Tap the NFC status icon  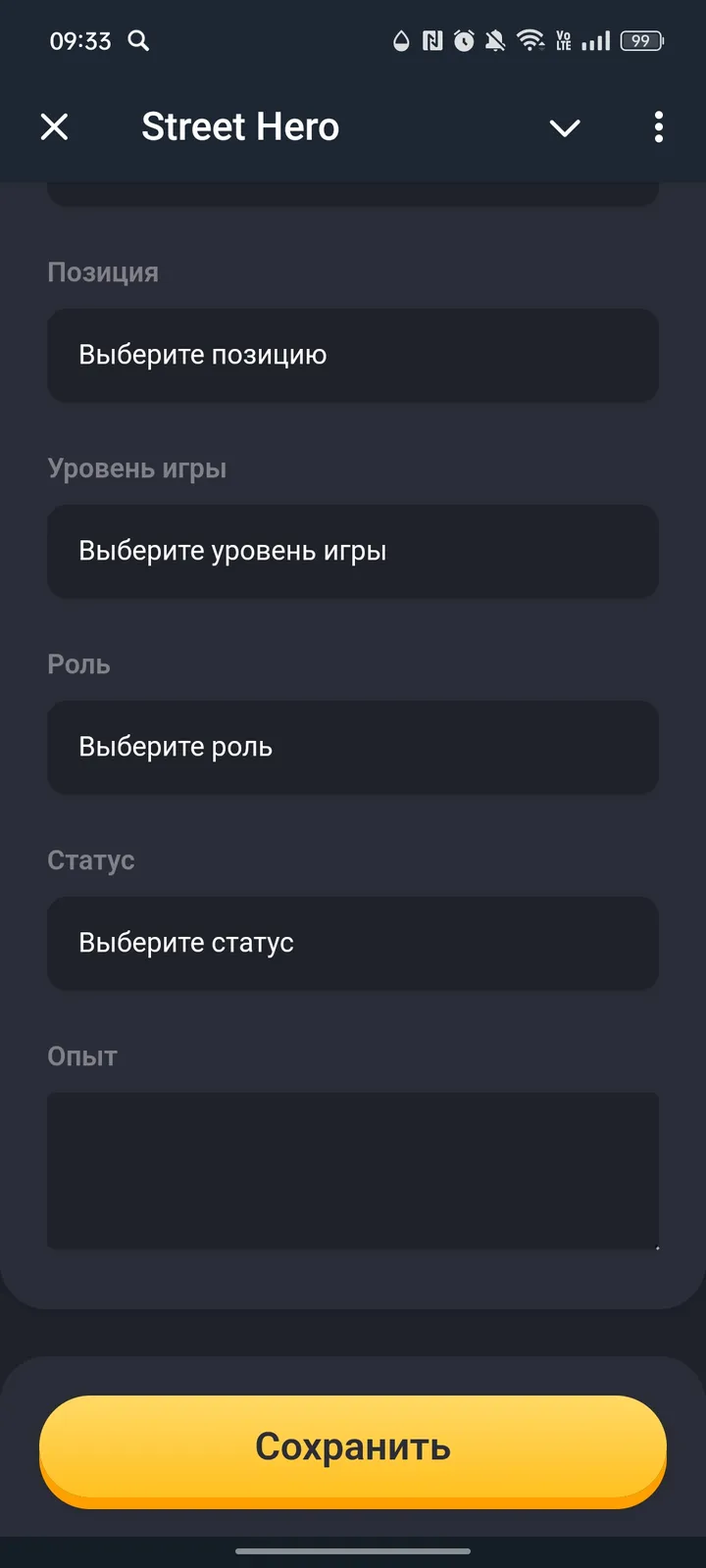tap(429, 41)
